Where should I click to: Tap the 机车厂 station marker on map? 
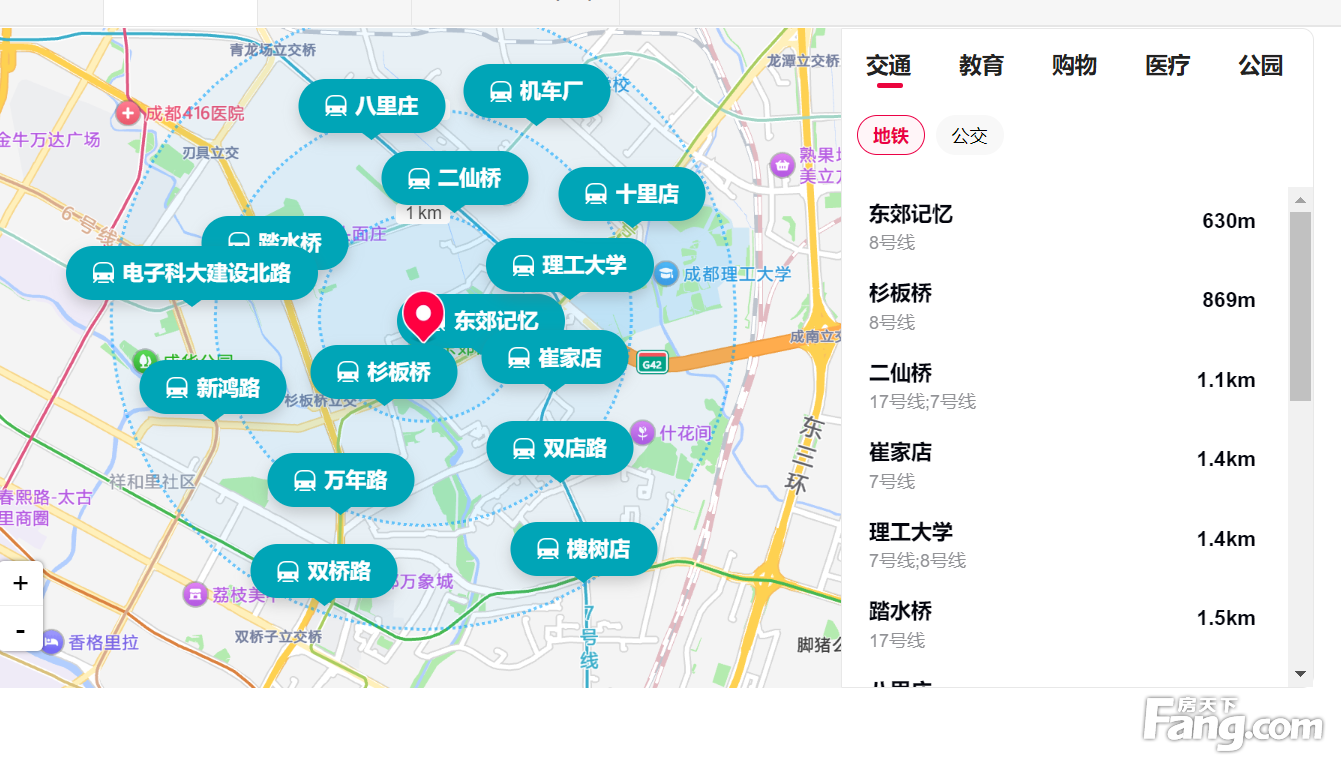(537, 91)
